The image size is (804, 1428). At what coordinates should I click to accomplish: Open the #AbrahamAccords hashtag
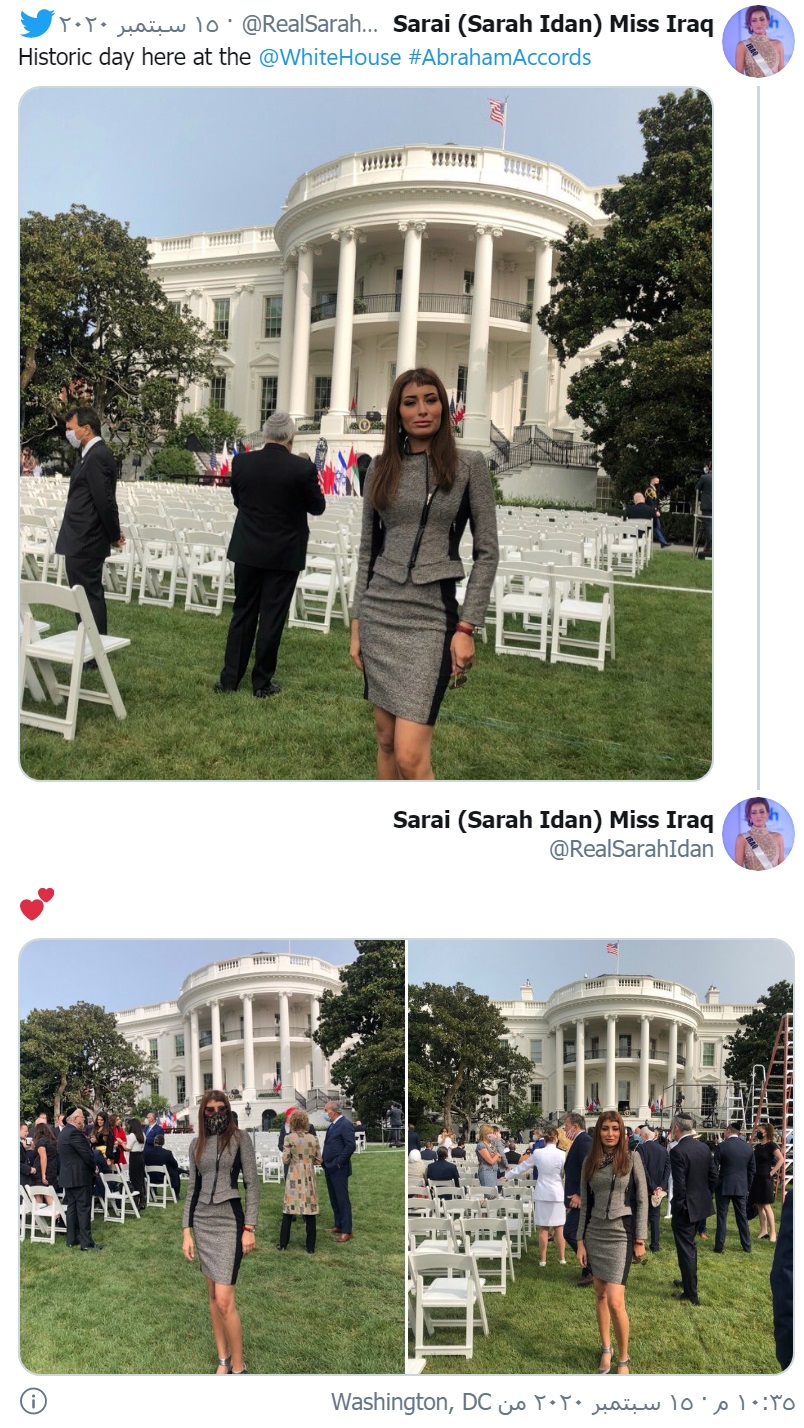(x=499, y=57)
